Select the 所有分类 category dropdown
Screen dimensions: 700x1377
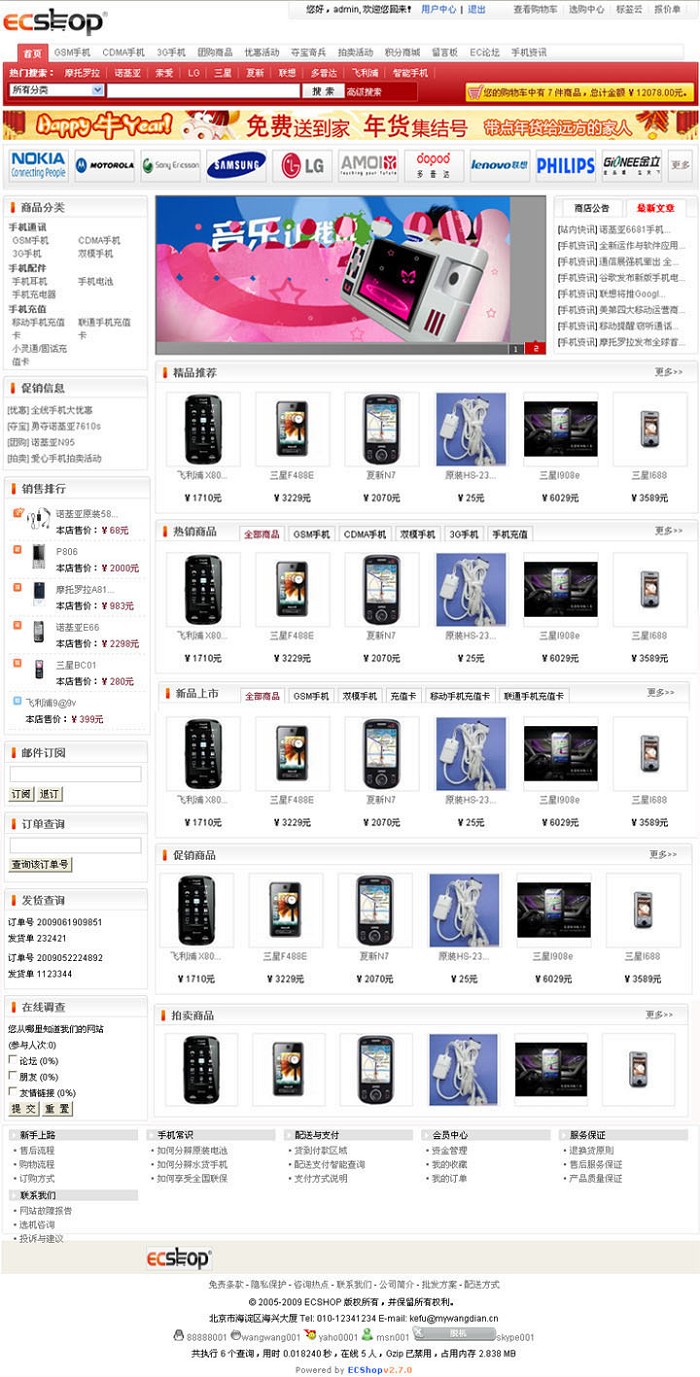click(x=57, y=90)
